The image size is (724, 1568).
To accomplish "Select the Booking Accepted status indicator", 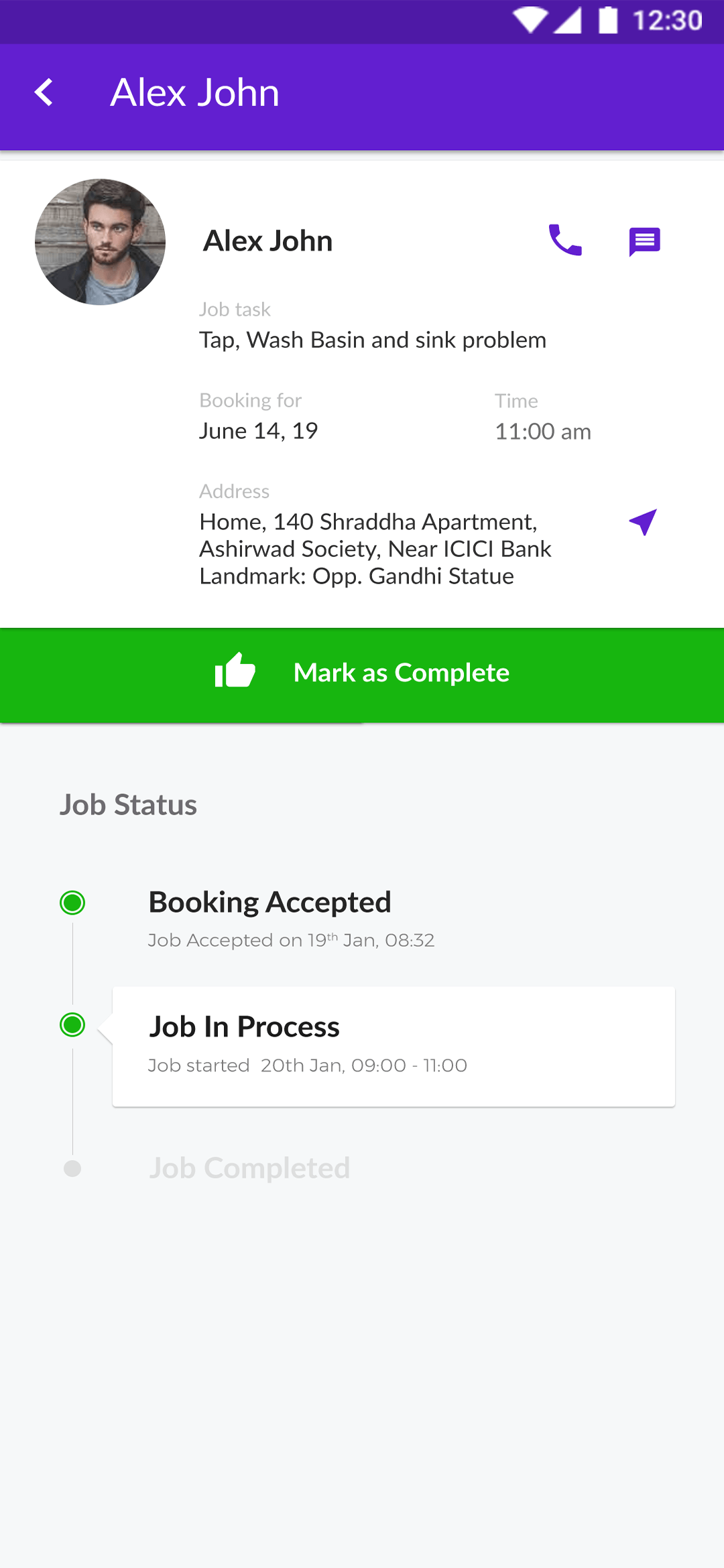I will [x=71, y=902].
